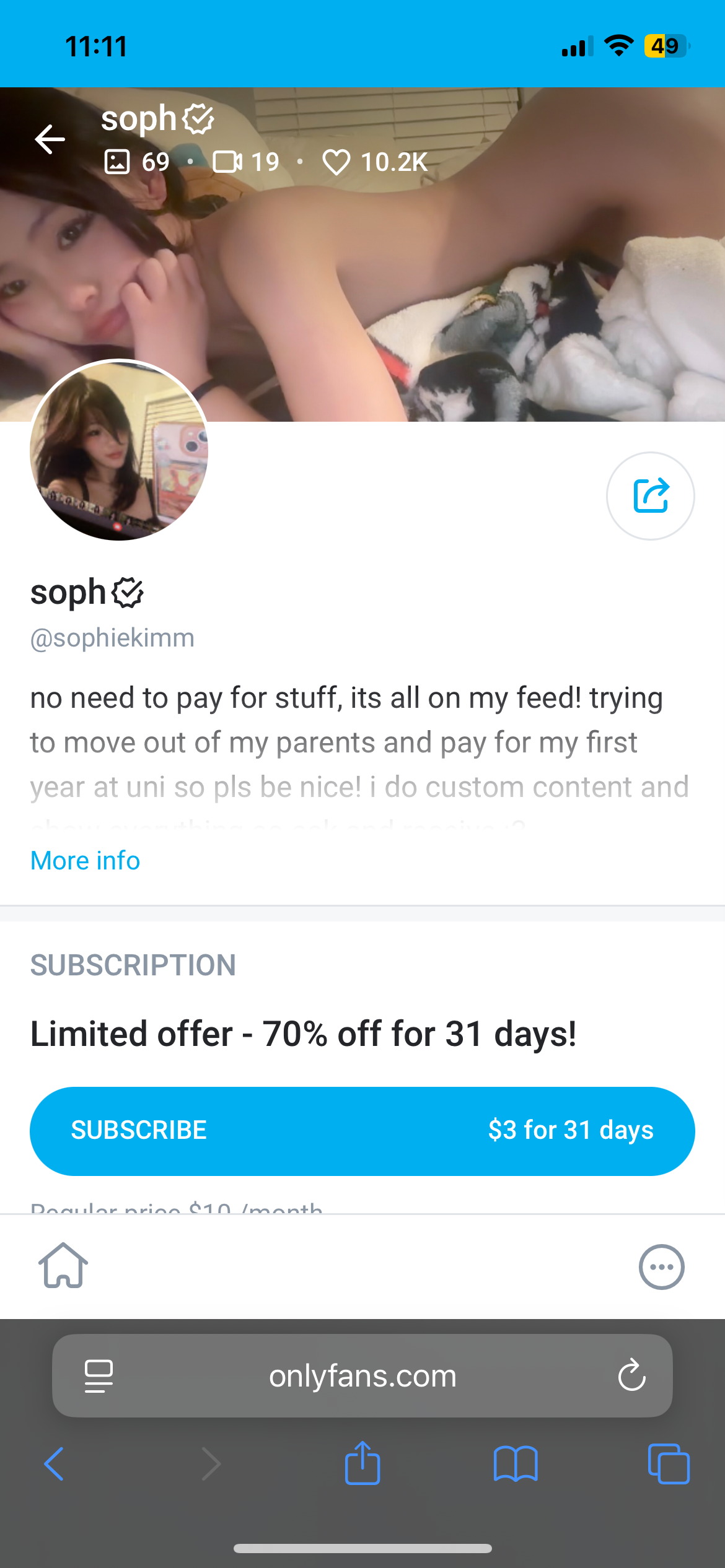Screen dimensions: 725x1568
Task: Open Safari page settings menu icon
Action: pos(99,1376)
